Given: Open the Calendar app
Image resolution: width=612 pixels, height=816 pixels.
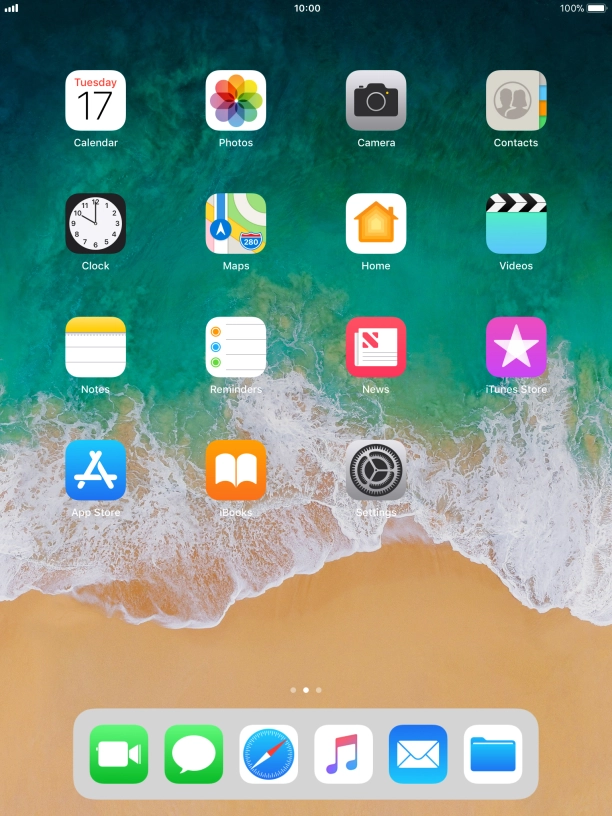Looking at the screenshot, I should click(96, 100).
